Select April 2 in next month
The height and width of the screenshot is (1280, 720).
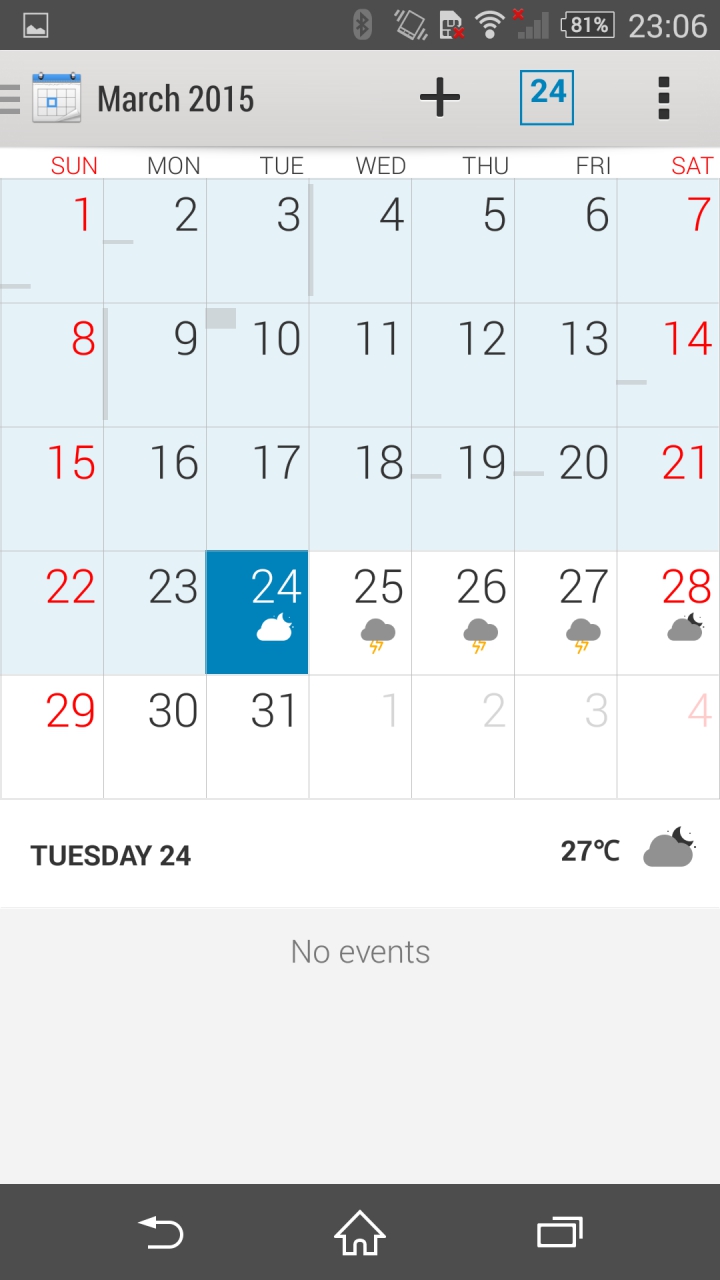click(463, 737)
